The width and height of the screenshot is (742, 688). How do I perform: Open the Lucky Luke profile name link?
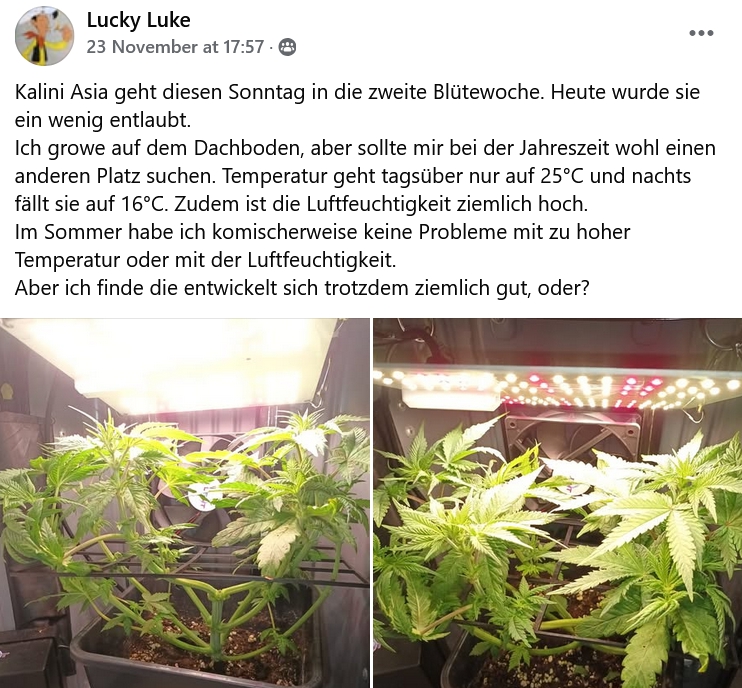click(x=138, y=20)
